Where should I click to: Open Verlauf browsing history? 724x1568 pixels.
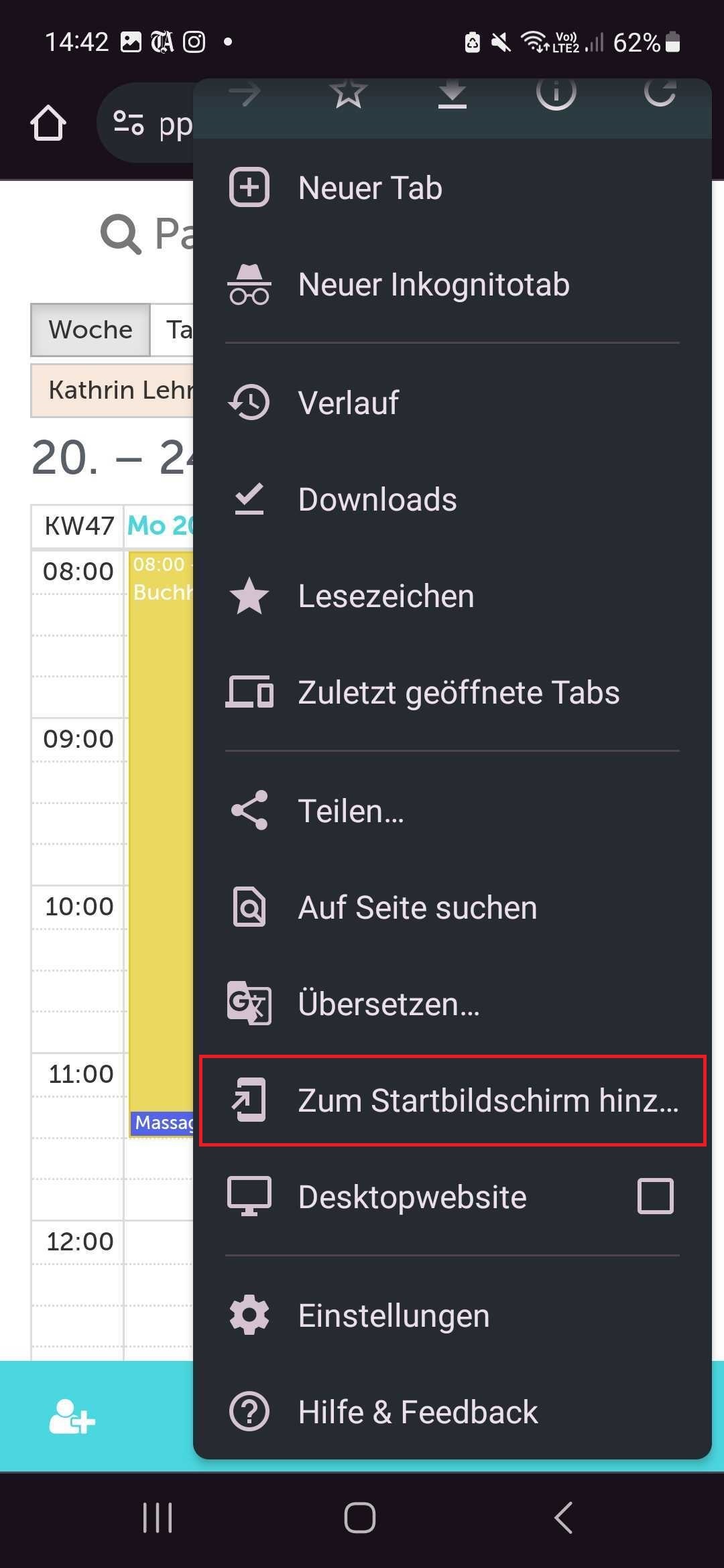pos(452,403)
